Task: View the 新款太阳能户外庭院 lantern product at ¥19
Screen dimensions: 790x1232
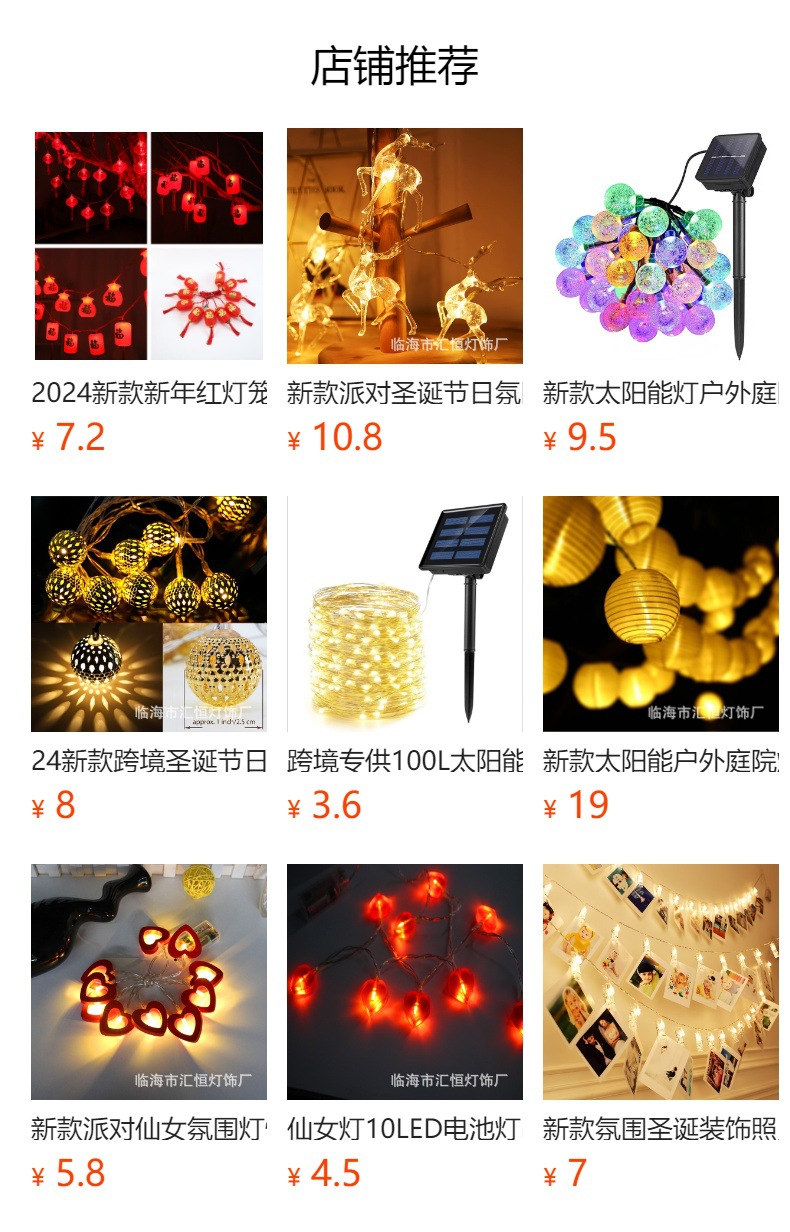Action: (x=660, y=614)
